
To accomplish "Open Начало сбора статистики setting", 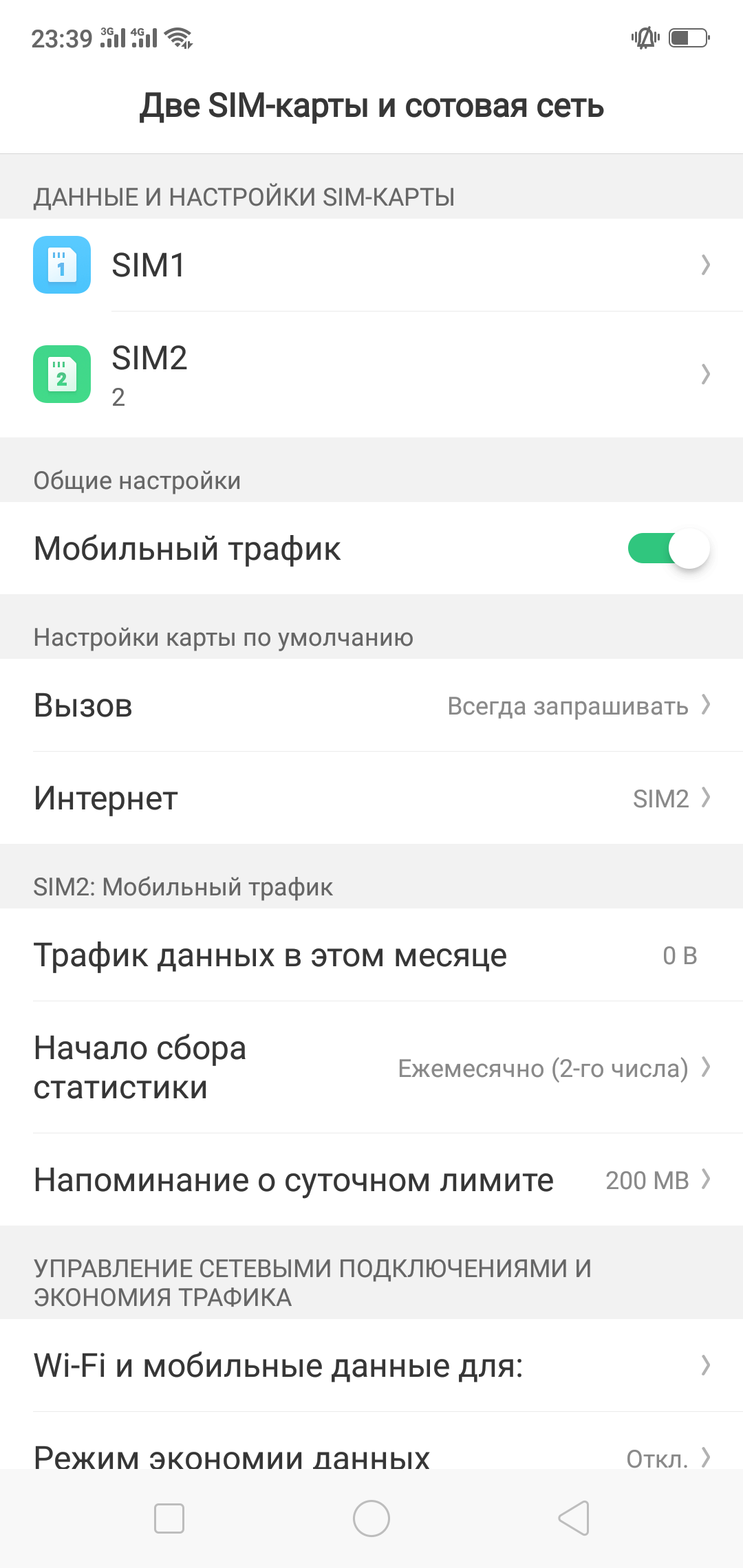I will 371,1067.
